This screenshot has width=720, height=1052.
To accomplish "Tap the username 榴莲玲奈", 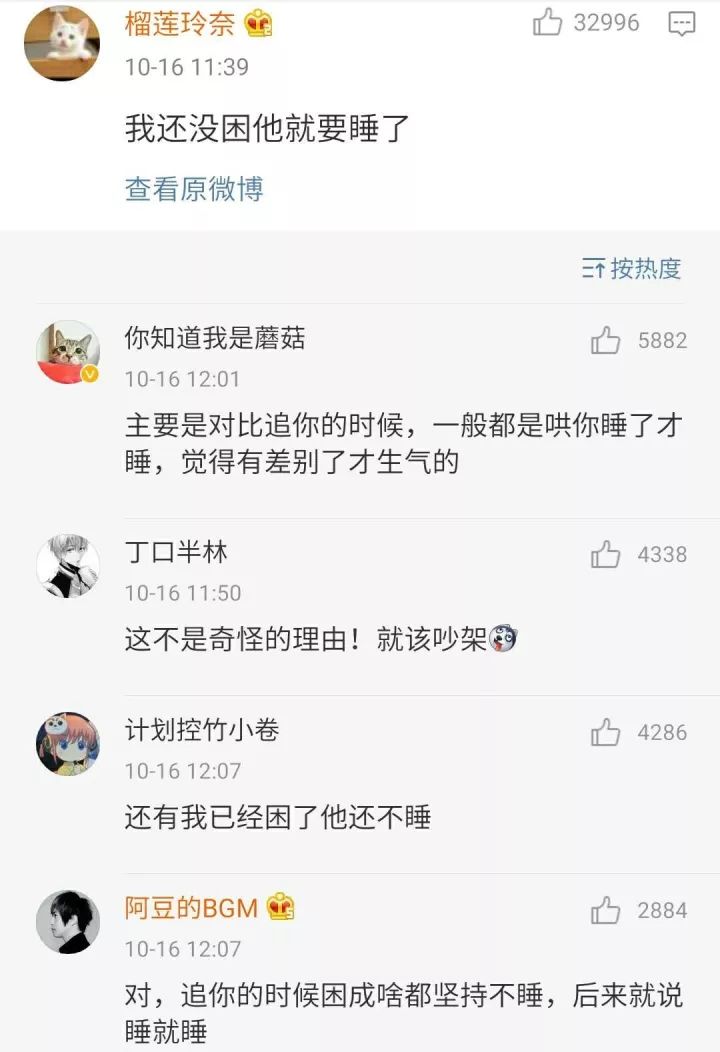I will (180, 24).
